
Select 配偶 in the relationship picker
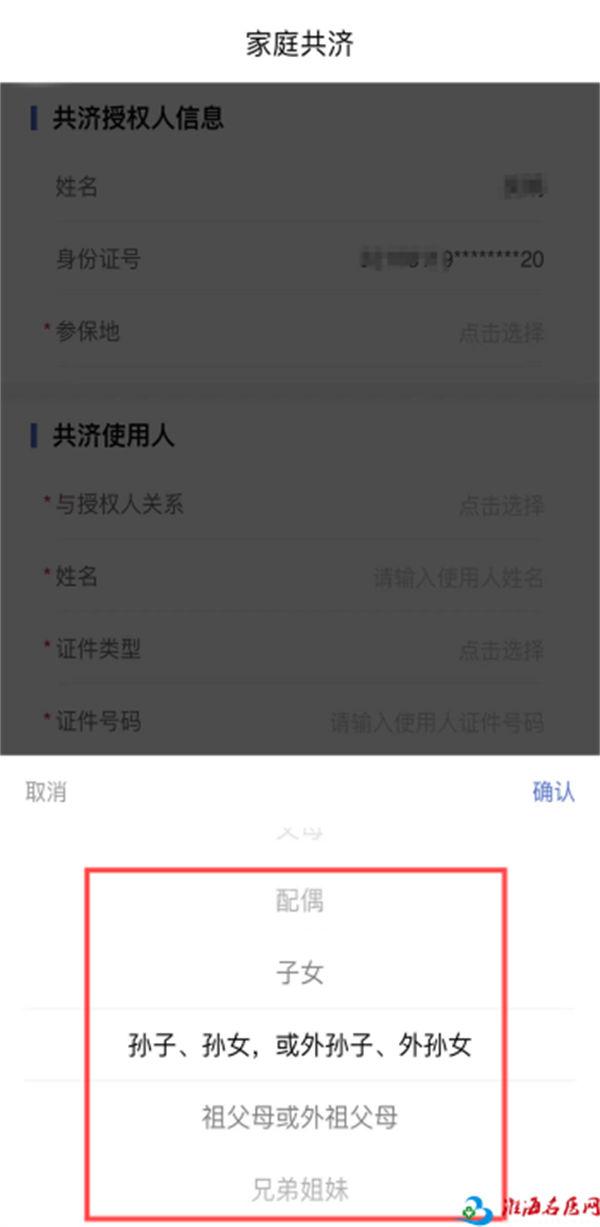pyautogui.click(x=300, y=901)
